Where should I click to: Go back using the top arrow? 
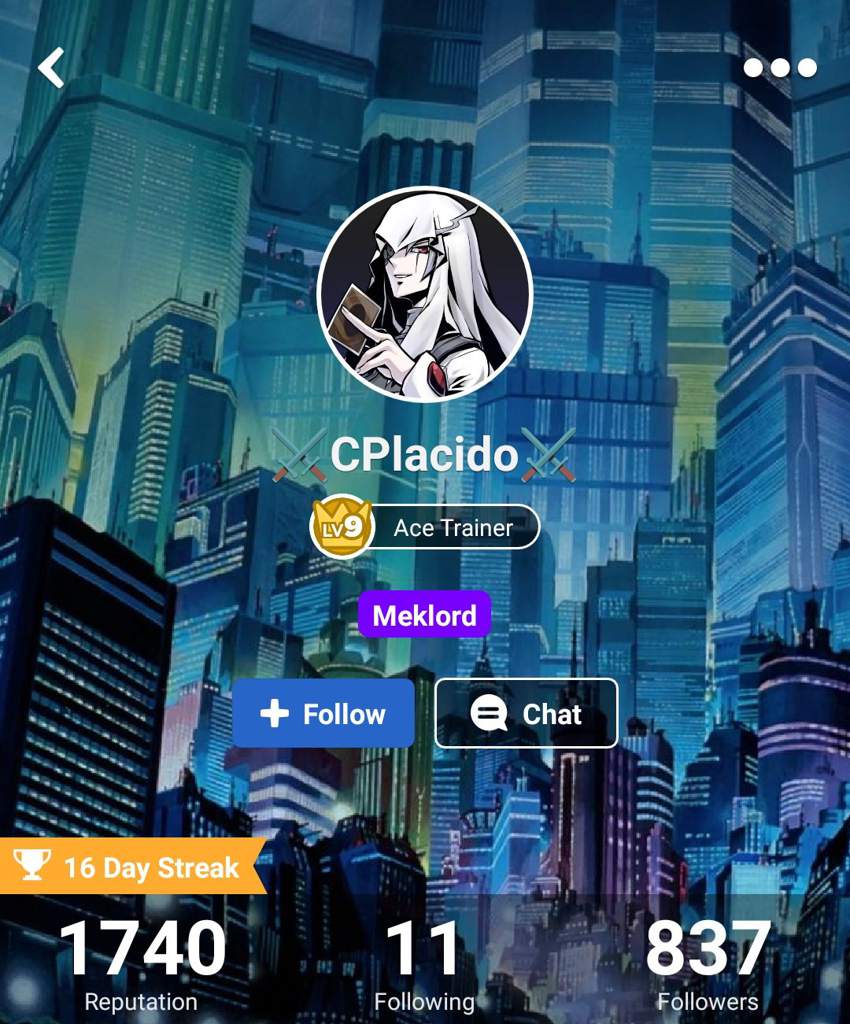click(51, 69)
